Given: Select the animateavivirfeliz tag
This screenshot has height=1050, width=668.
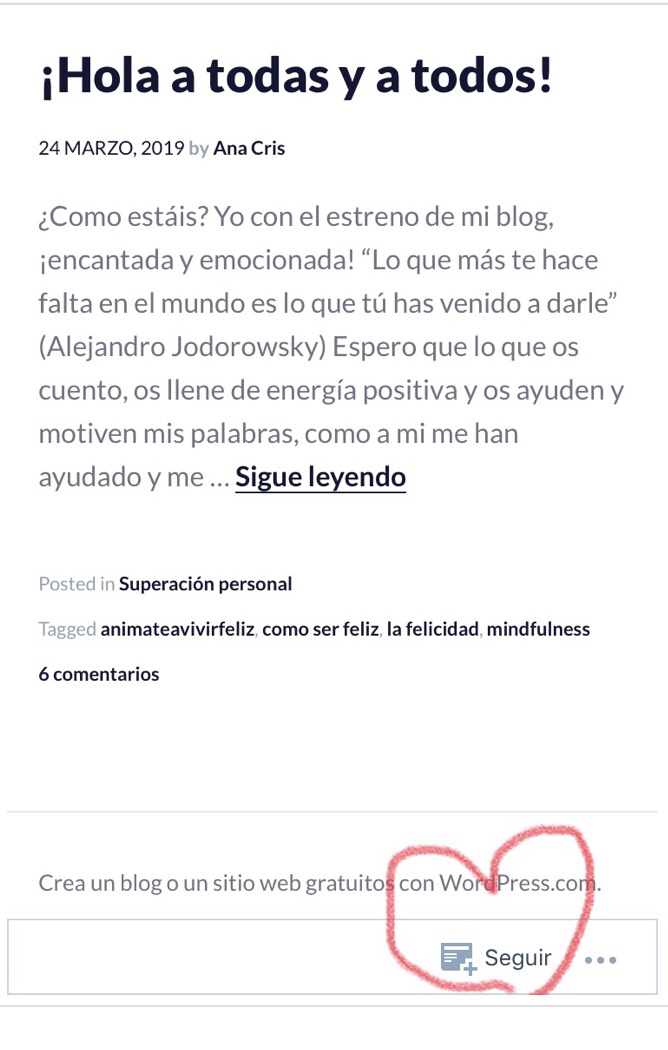Looking at the screenshot, I should click(x=179, y=629).
